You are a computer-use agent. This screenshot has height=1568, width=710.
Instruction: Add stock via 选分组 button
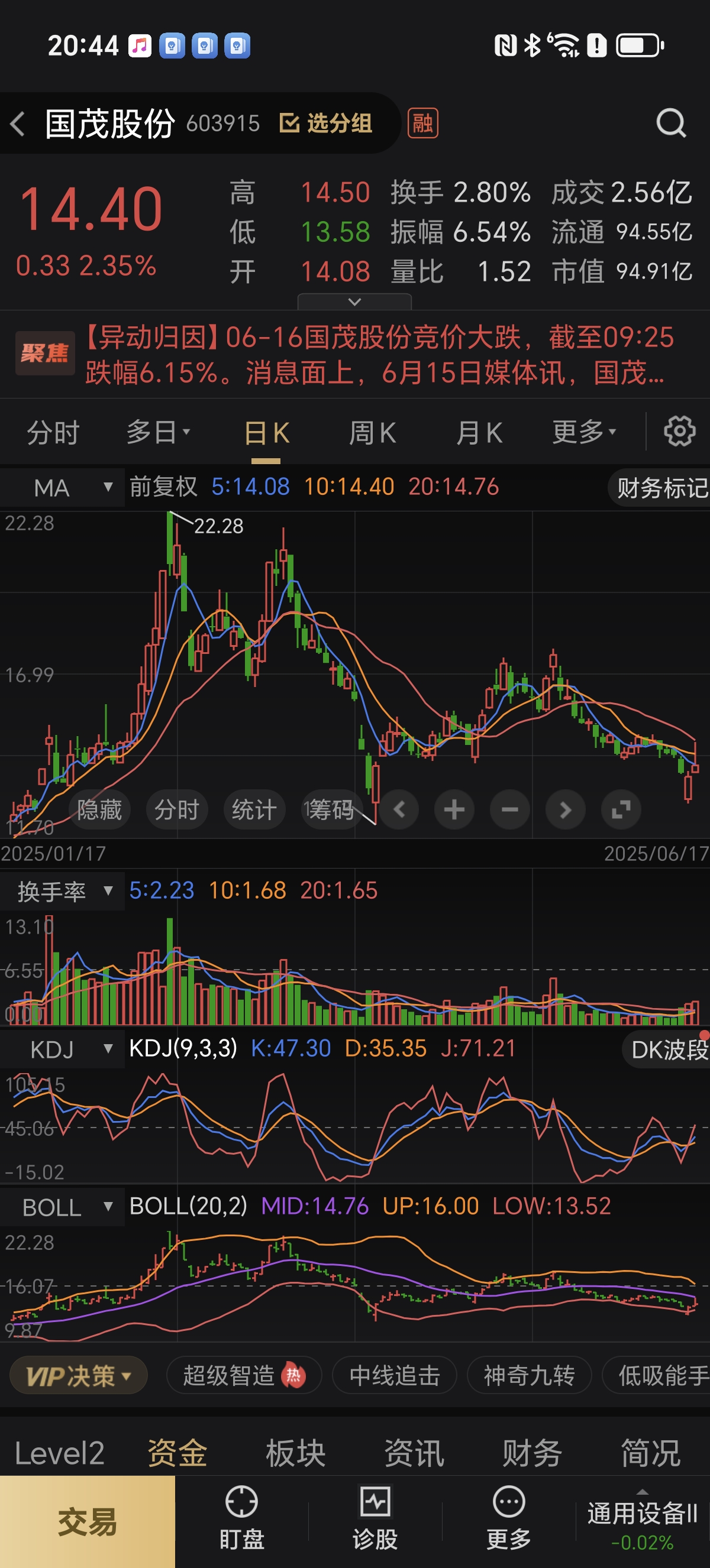click(x=326, y=124)
